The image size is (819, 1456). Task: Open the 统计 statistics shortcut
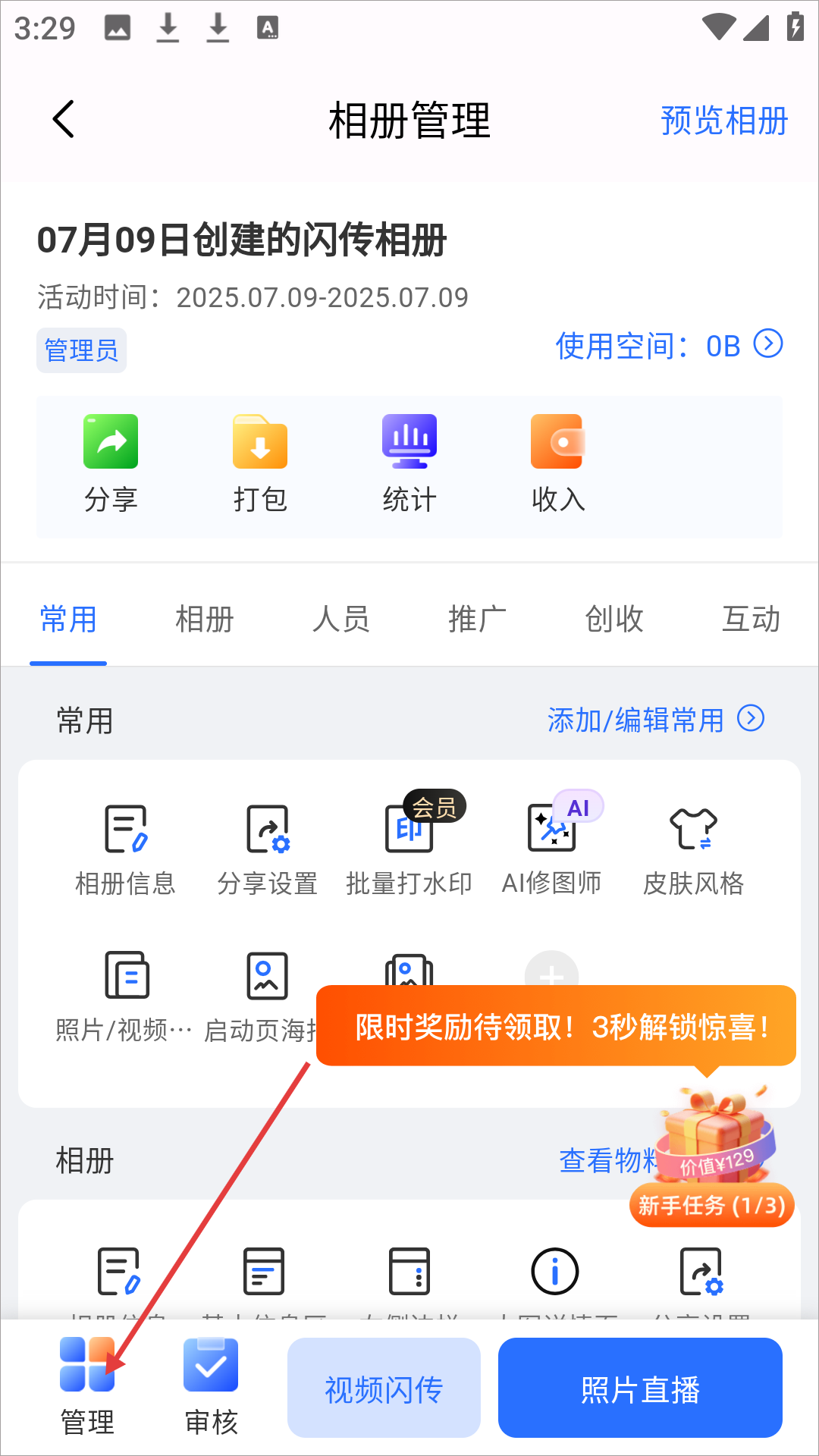[409, 463]
